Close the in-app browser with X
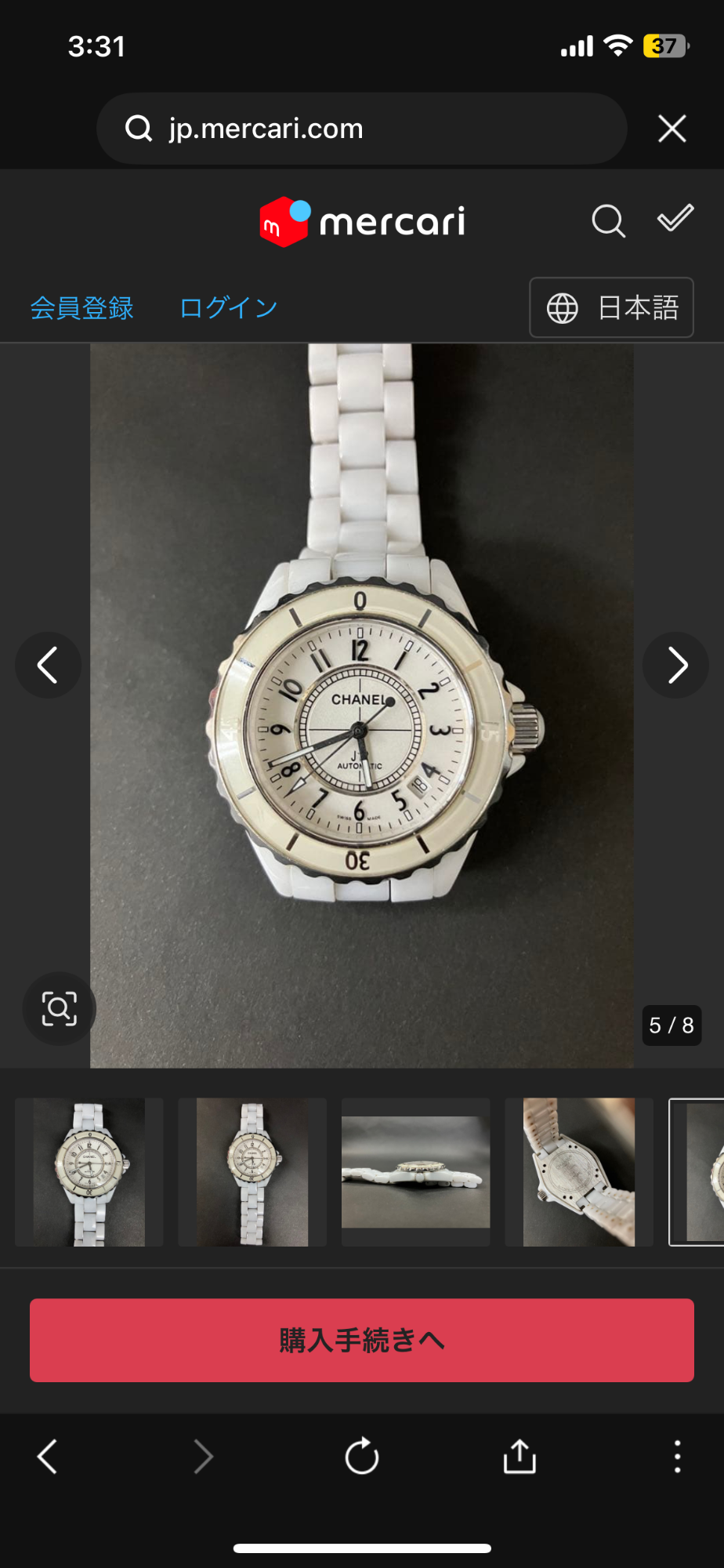This screenshot has height=1568, width=724. (x=672, y=129)
